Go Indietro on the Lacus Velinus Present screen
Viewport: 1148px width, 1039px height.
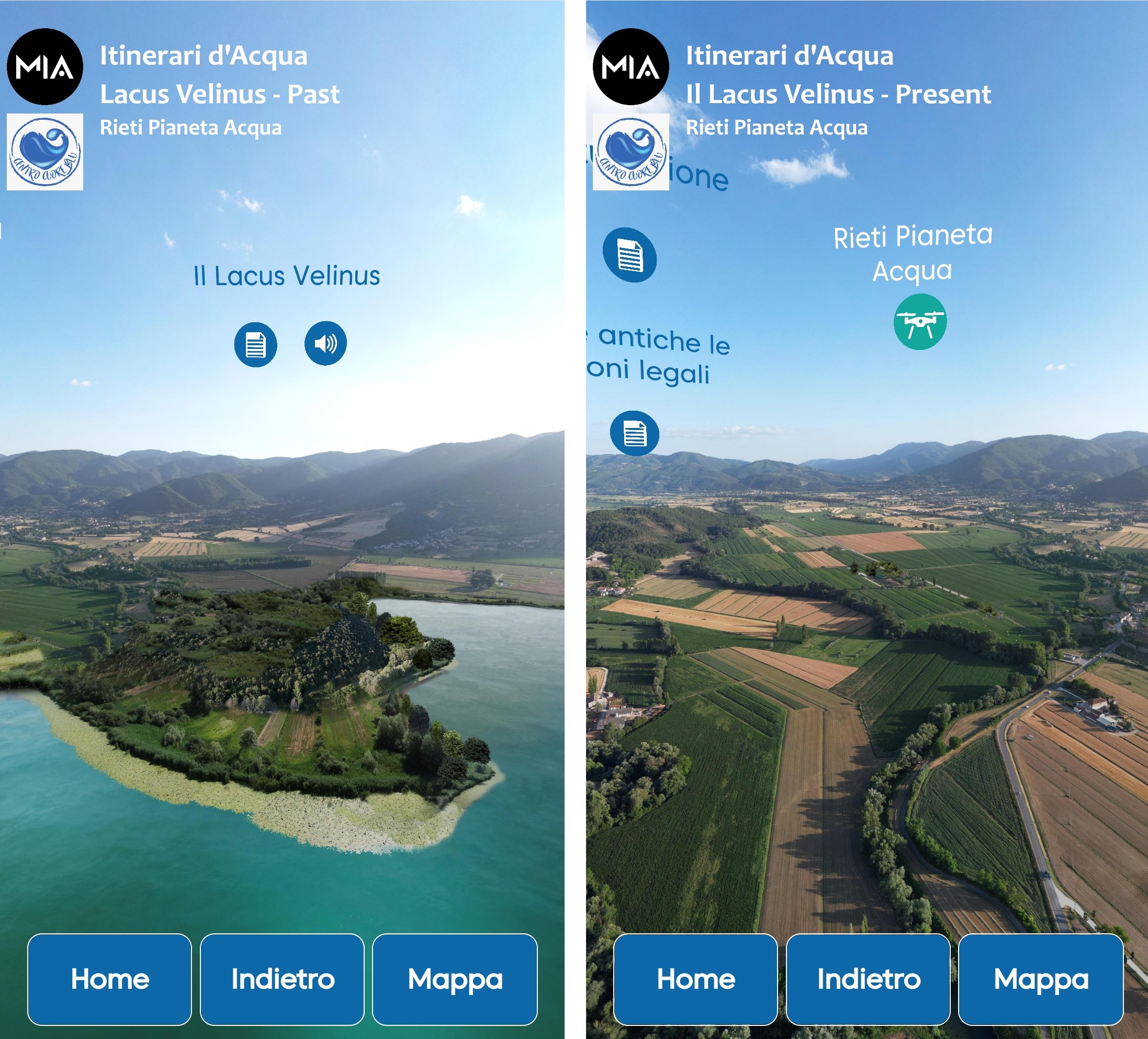868,979
